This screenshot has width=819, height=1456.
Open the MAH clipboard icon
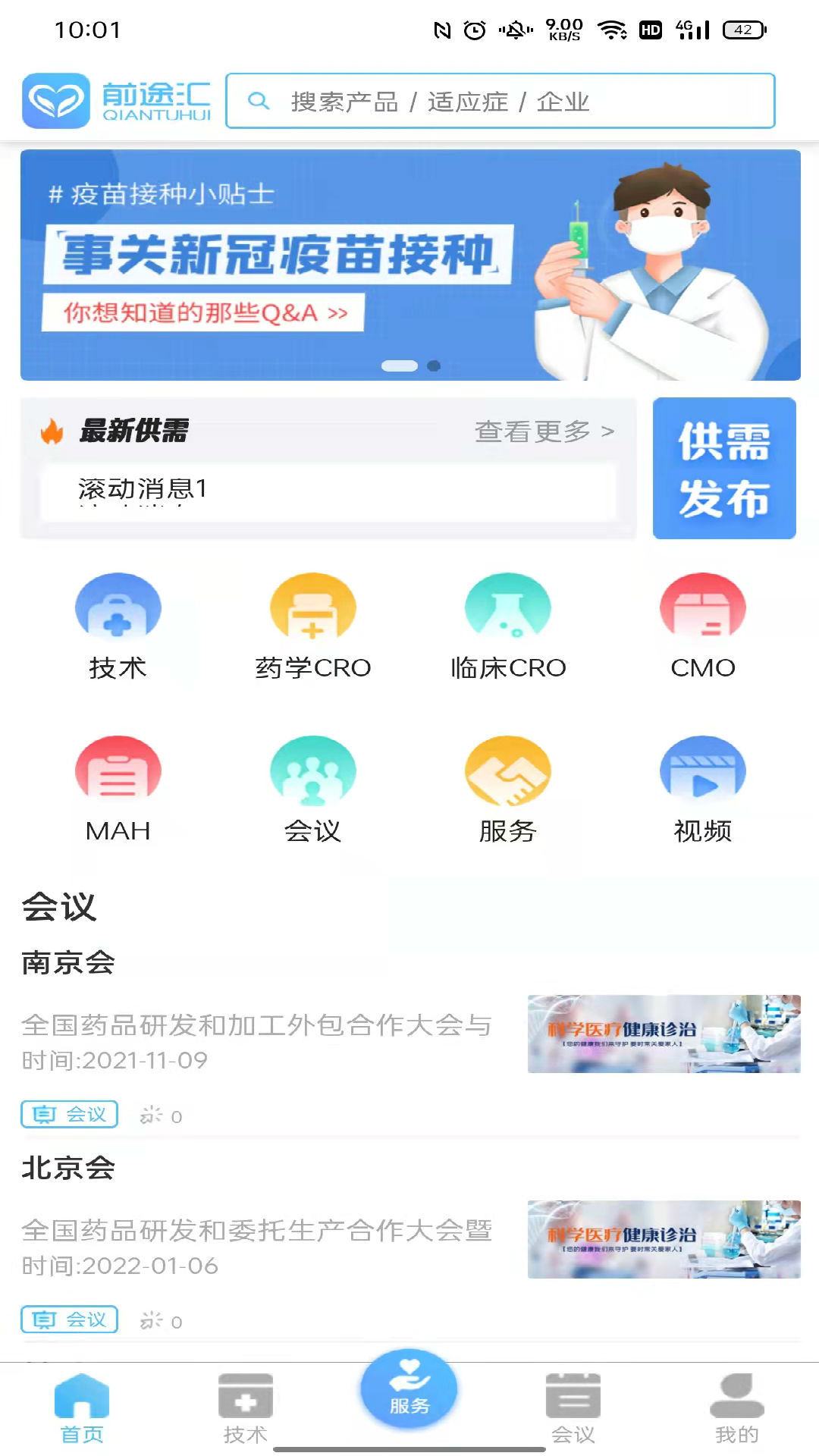(x=118, y=770)
